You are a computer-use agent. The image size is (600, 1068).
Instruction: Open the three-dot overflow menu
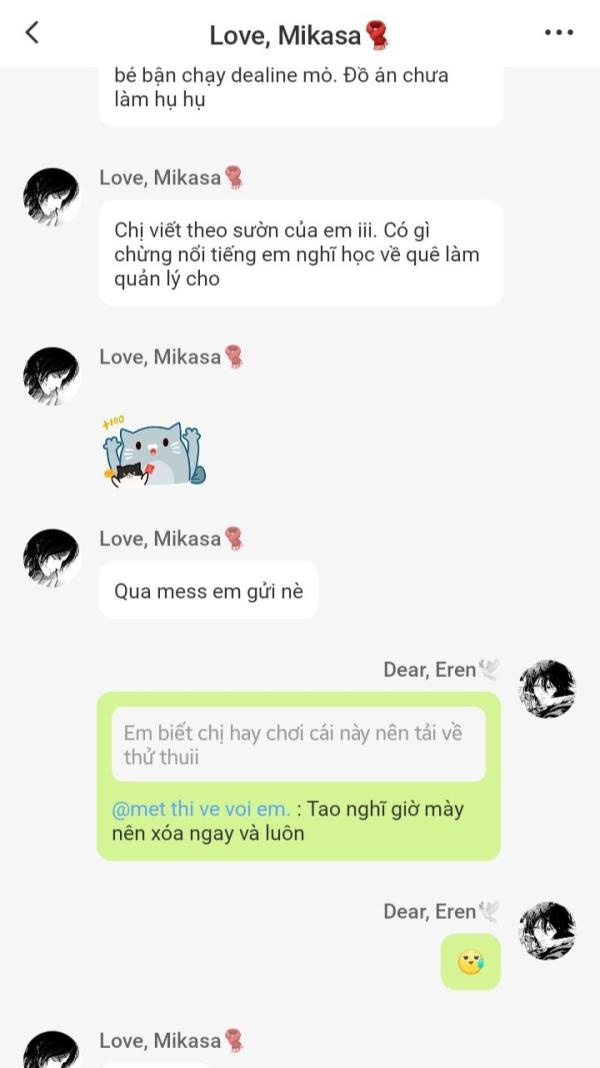point(558,32)
